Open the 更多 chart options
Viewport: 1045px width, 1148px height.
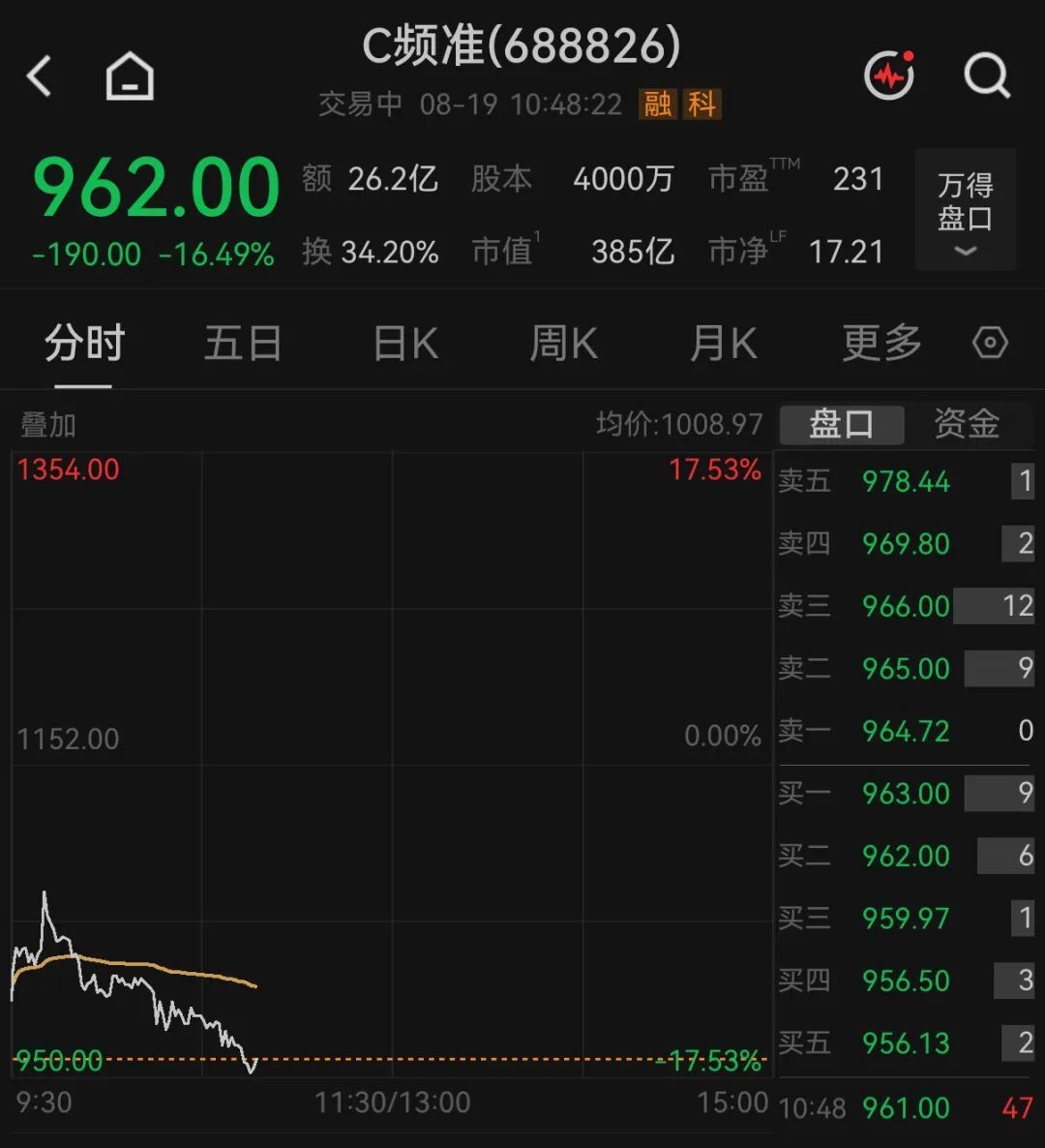(881, 344)
